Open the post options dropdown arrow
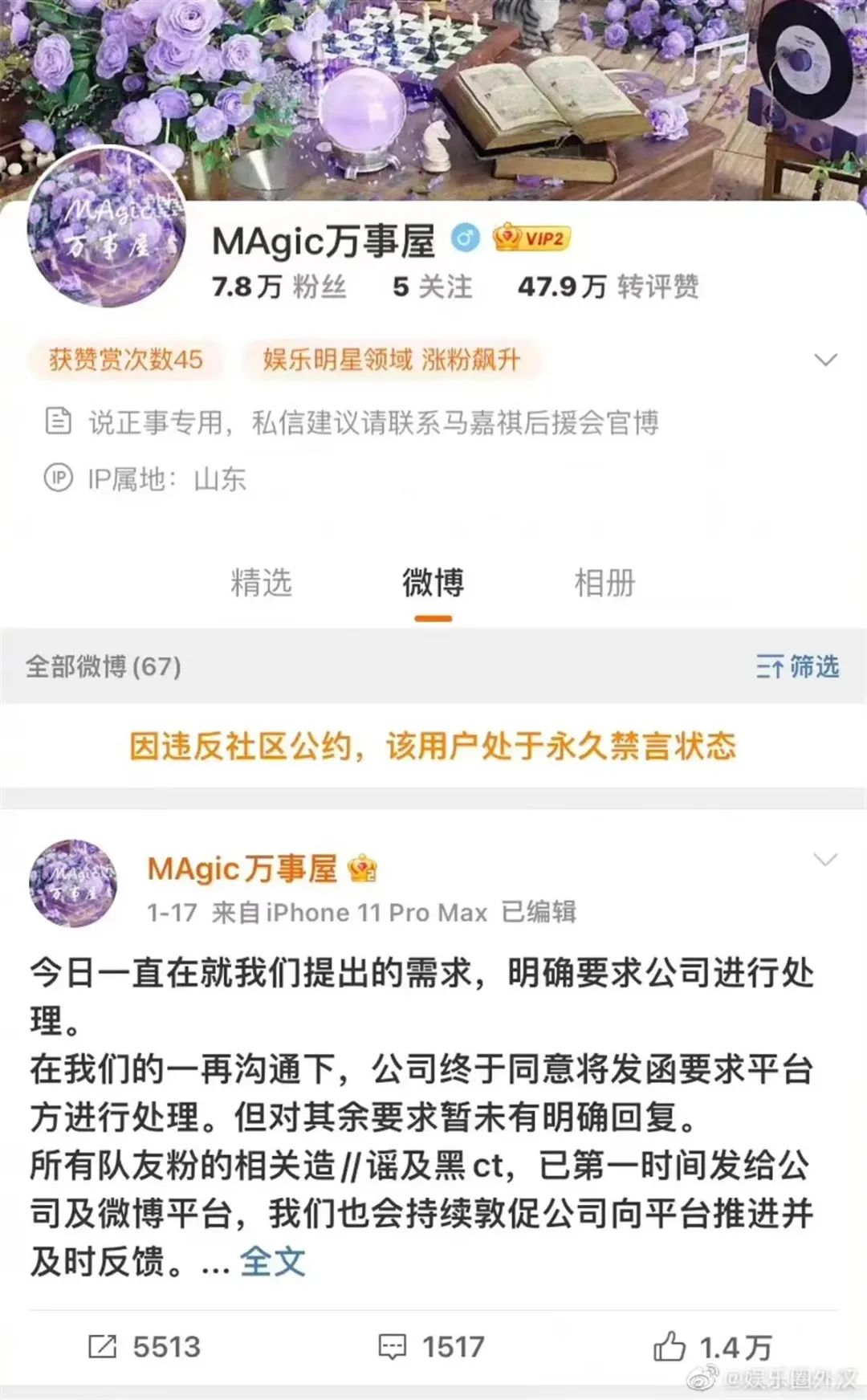Screen dimensions: 867x1400 [825, 860]
